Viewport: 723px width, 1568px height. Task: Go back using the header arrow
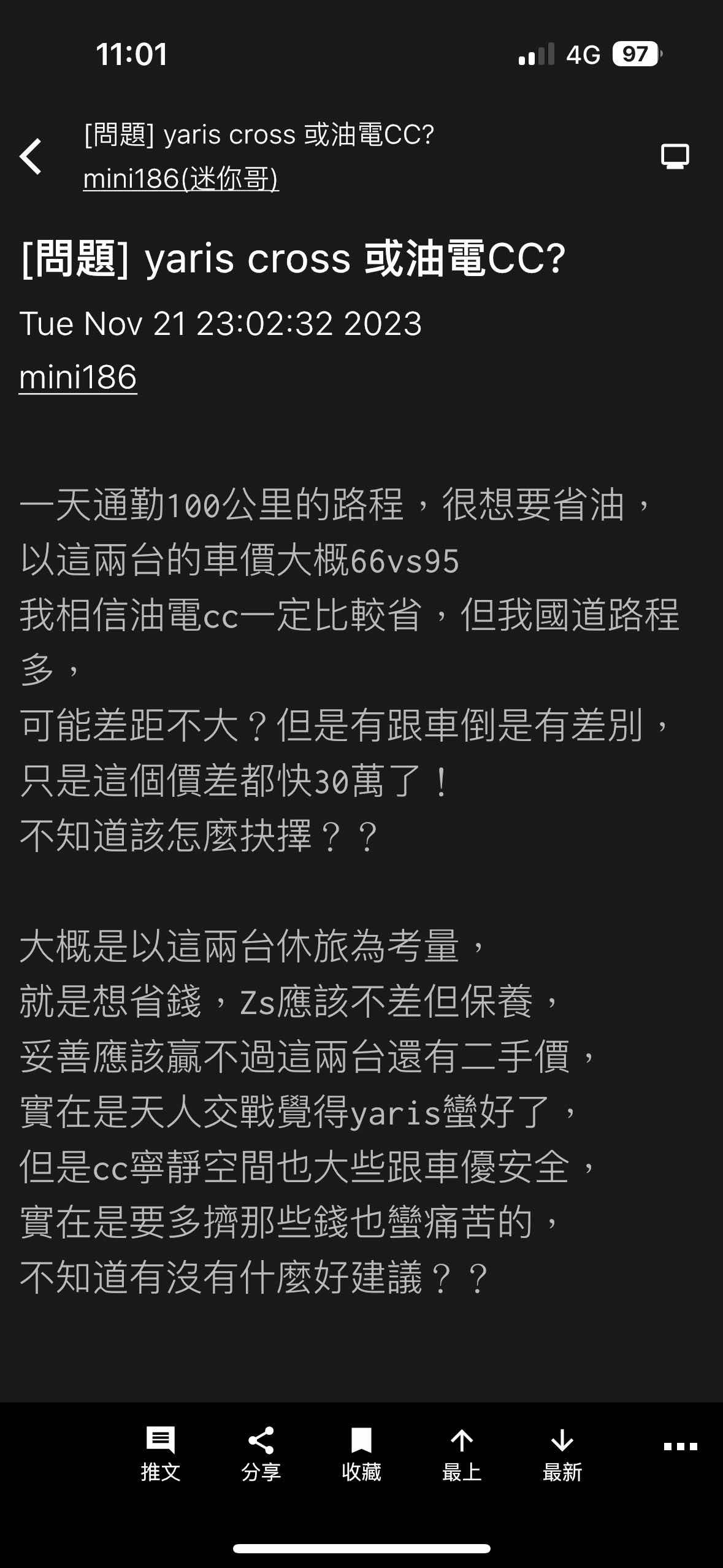click(x=31, y=156)
